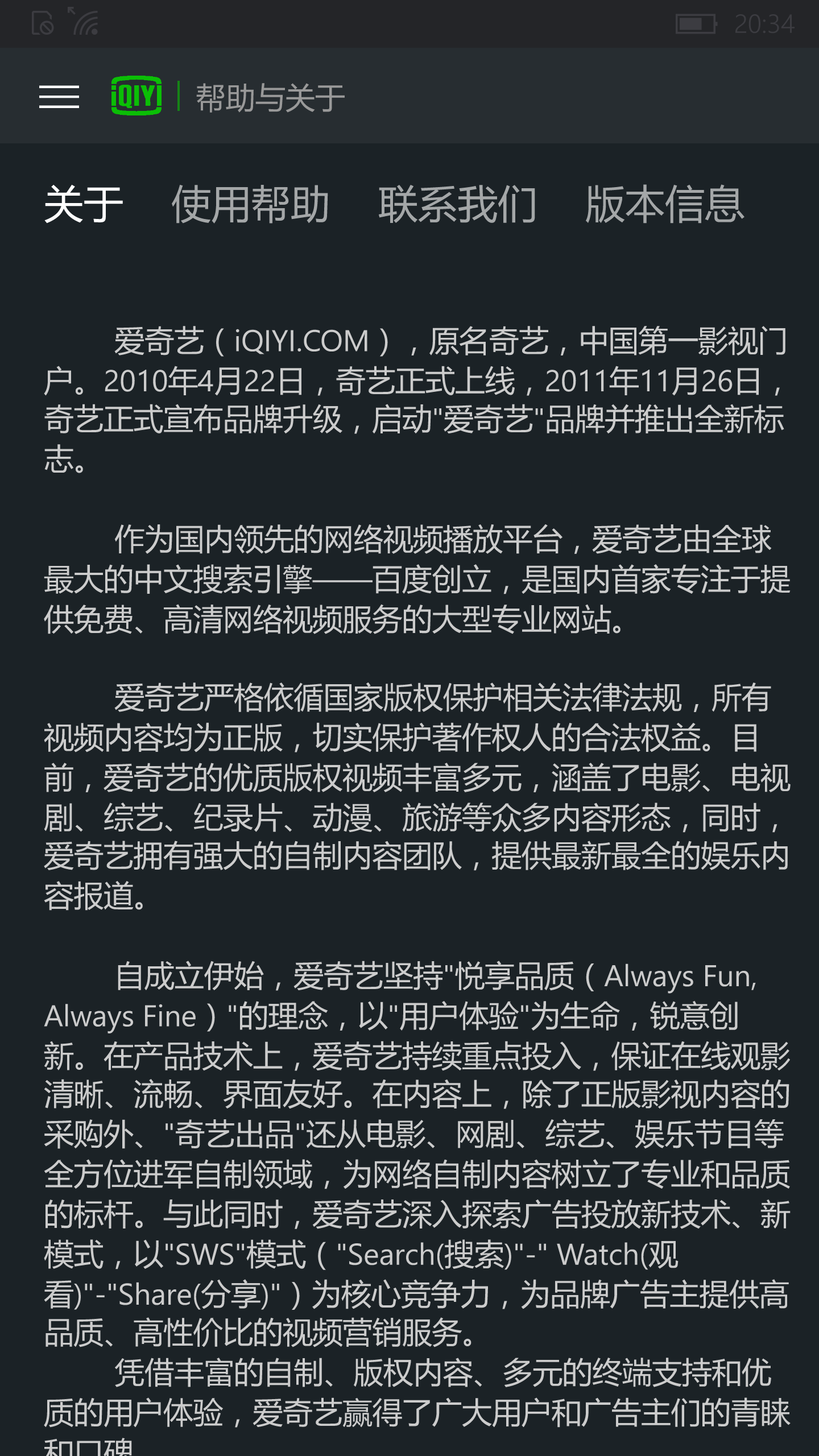This screenshot has height=1456, width=819.
Task: Switch to the 联系我们 tab
Action: (x=457, y=205)
